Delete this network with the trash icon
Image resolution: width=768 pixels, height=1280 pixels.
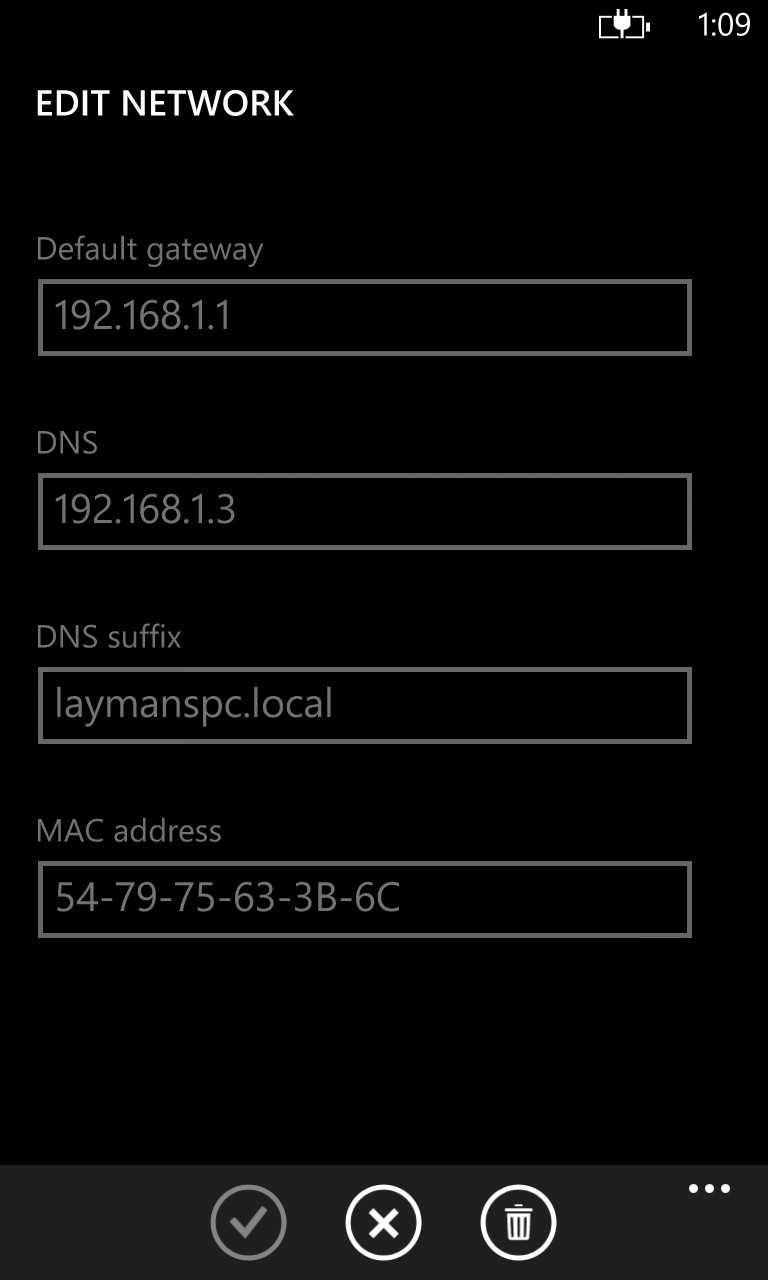518,1222
